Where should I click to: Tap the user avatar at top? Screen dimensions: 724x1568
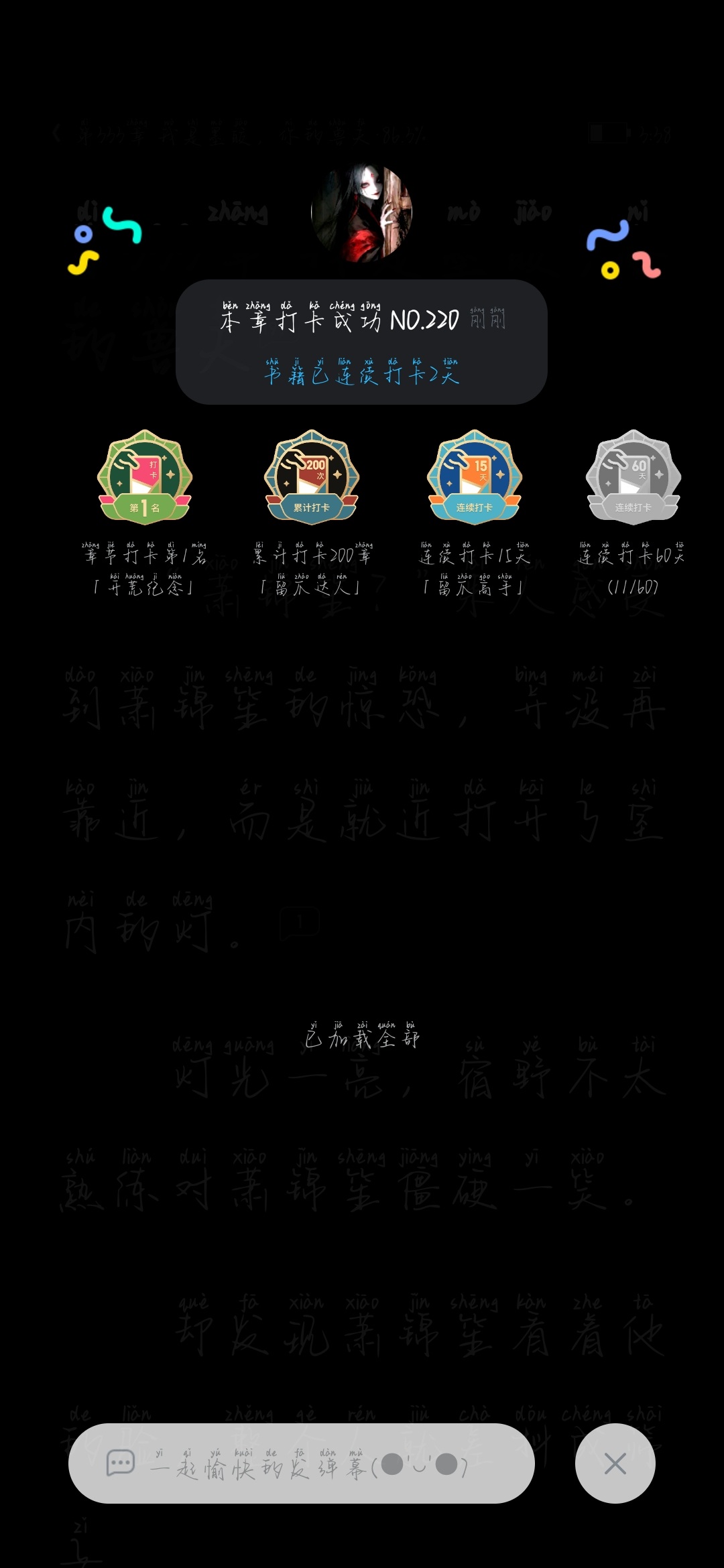pyautogui.click(x=362, y=212)
